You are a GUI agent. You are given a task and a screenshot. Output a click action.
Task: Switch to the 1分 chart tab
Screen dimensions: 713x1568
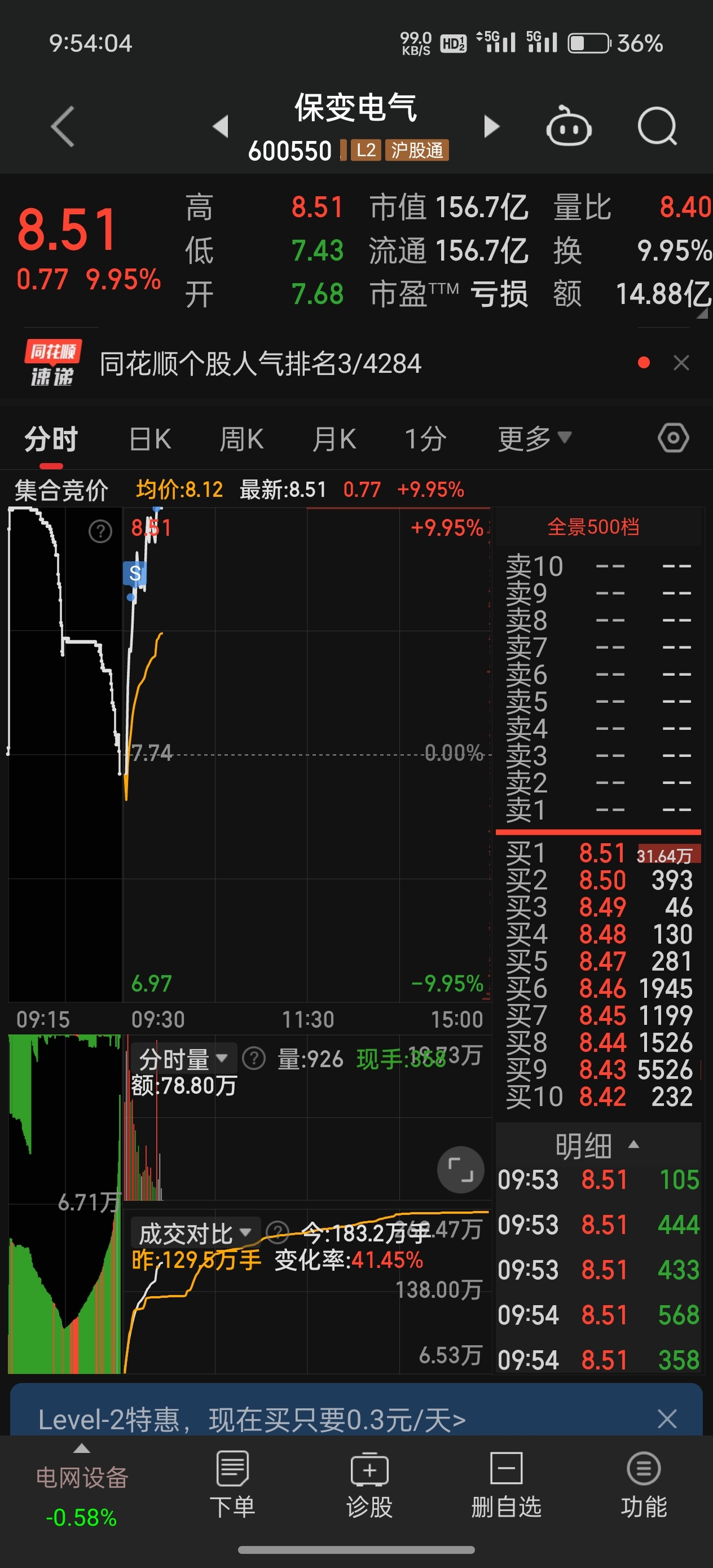[x=426, y=439]
